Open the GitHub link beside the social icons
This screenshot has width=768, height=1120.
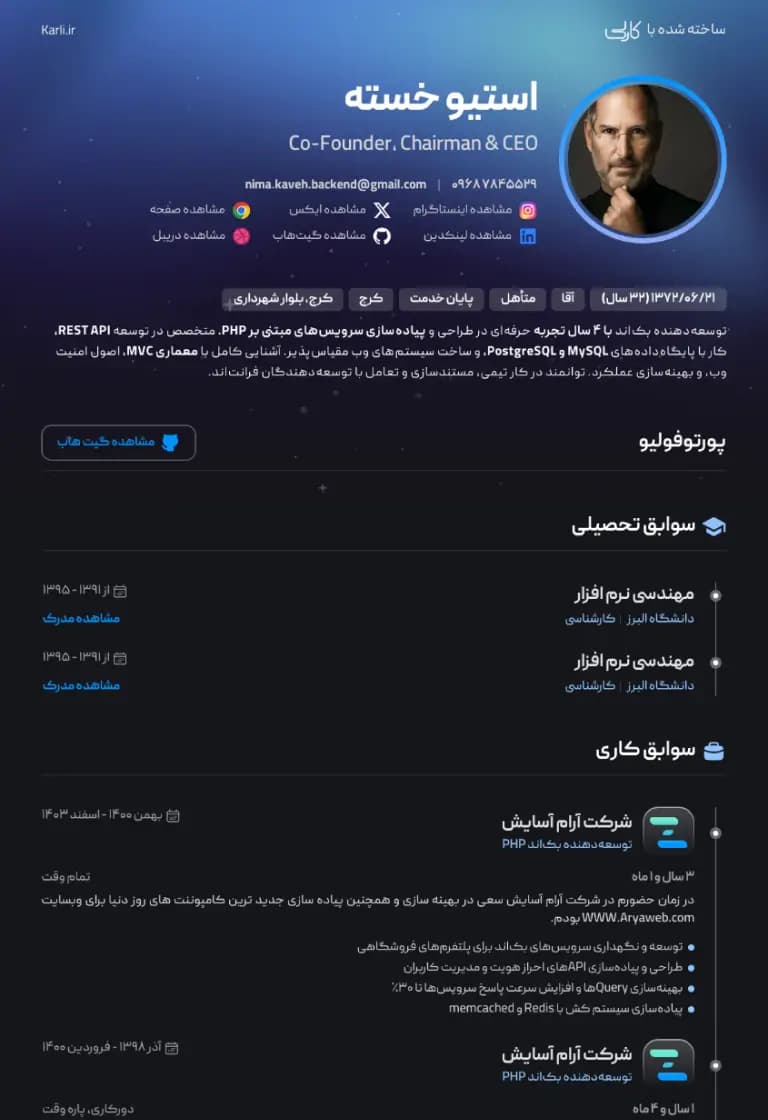click(x=331, y=236)
